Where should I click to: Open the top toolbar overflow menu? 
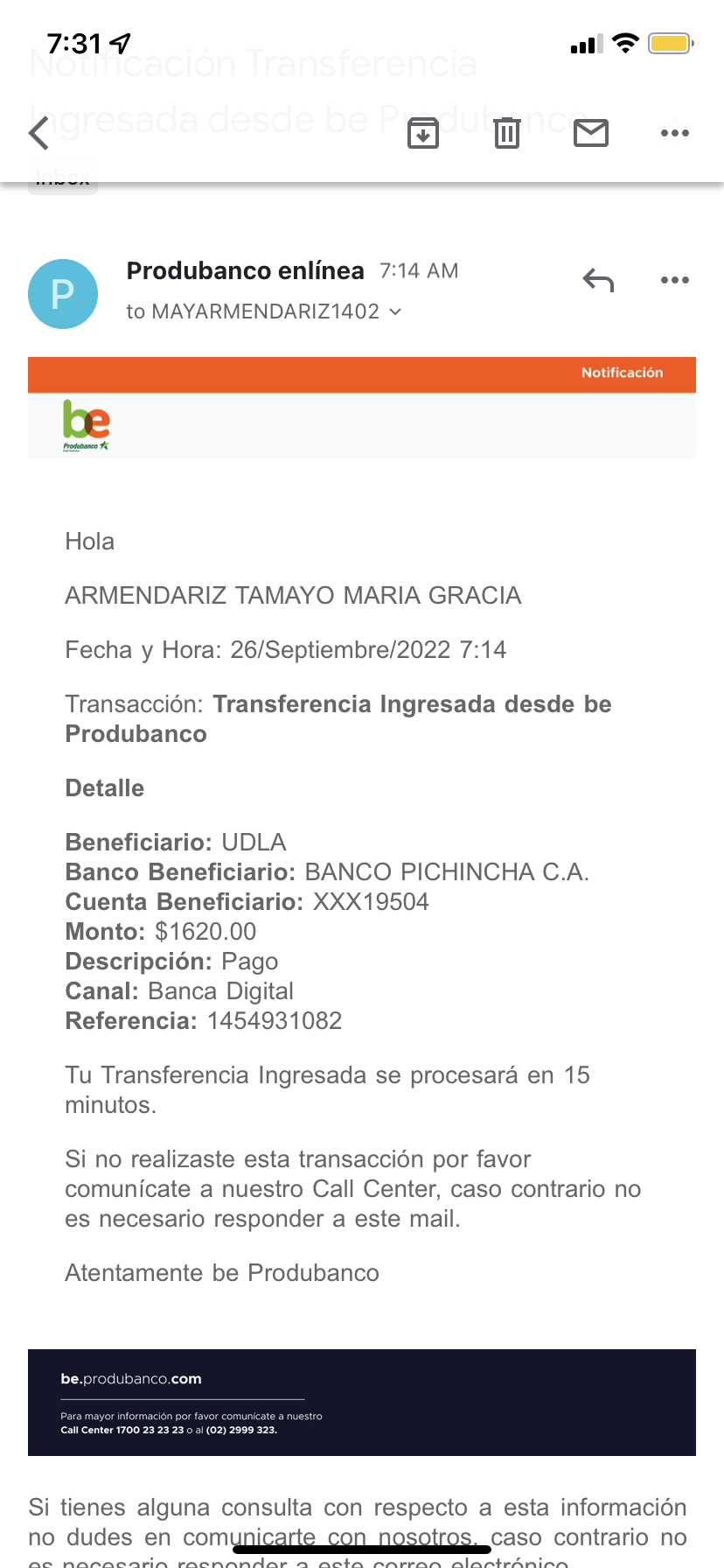[x=675, y=133]
